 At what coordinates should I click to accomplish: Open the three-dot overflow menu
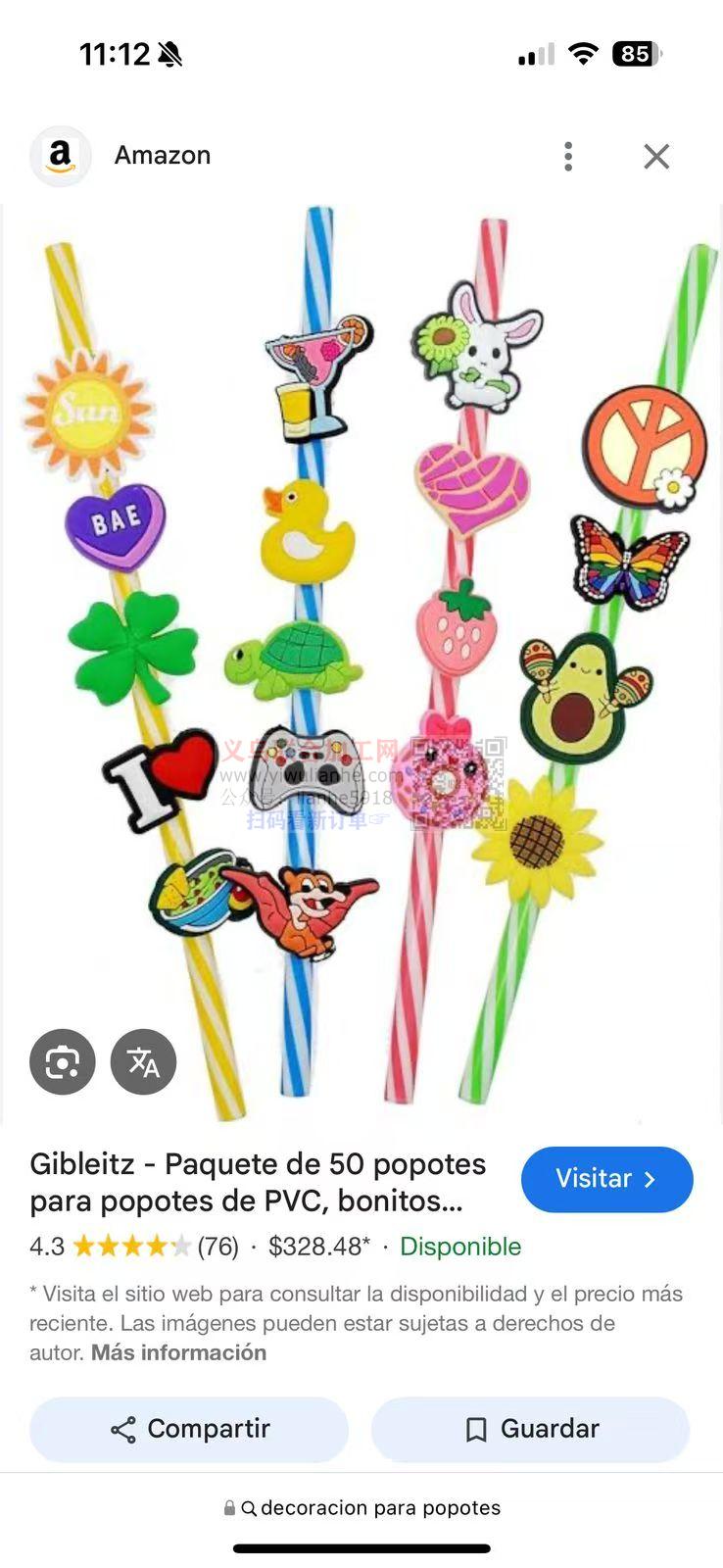pos(568,156)
